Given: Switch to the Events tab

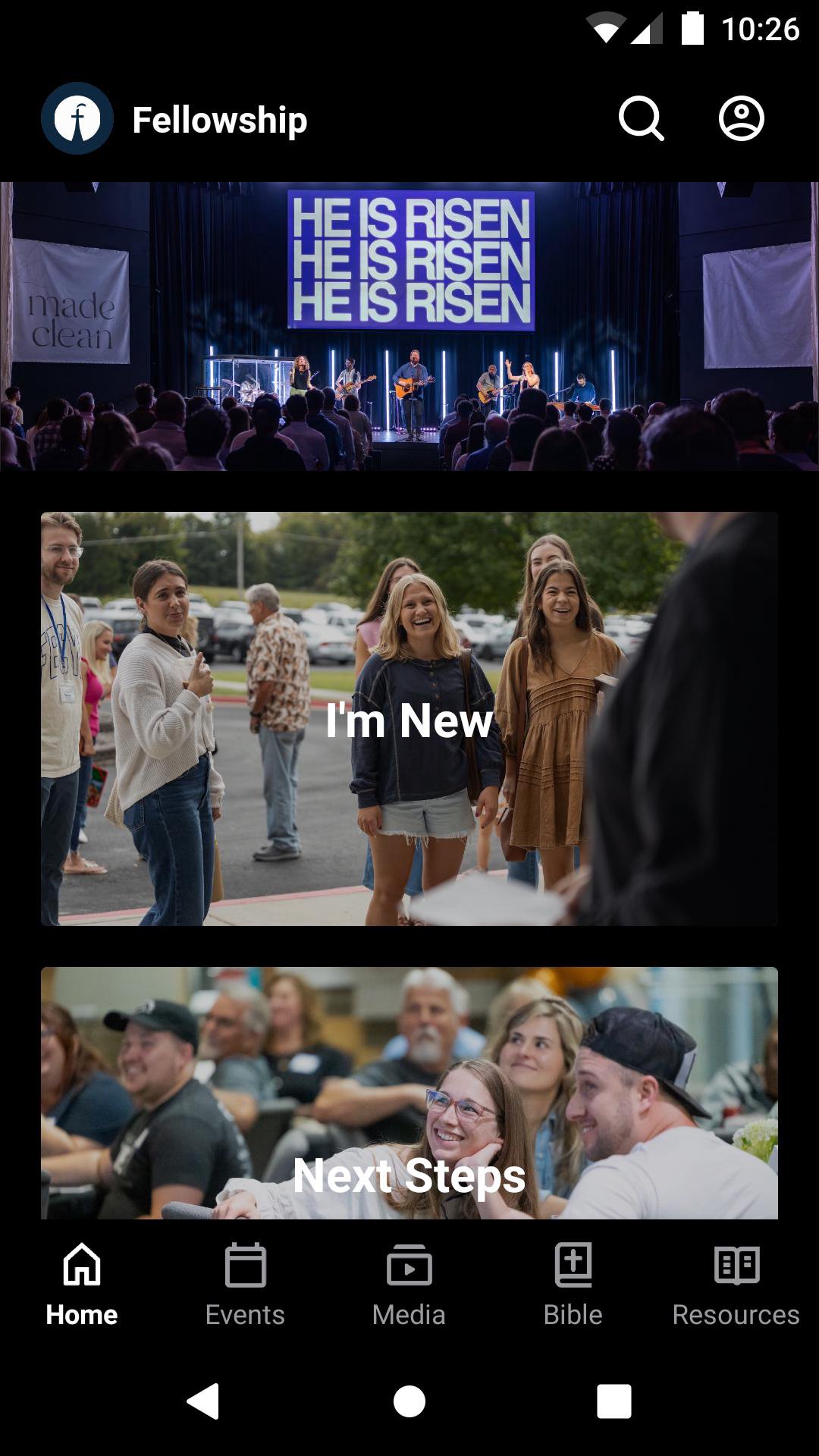Looking at the screenshot, I should coord(245,1284).
